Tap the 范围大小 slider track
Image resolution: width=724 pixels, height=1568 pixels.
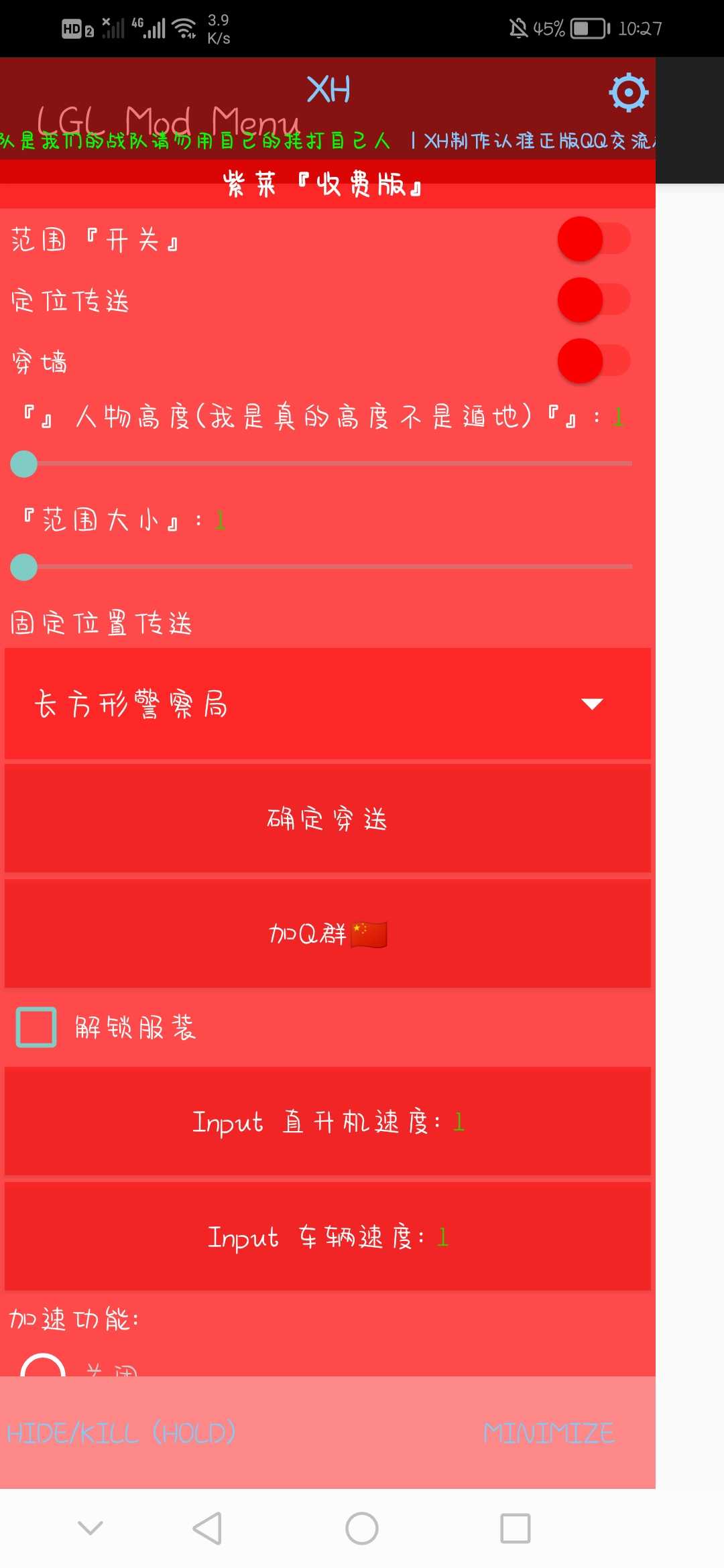[328, 567]
